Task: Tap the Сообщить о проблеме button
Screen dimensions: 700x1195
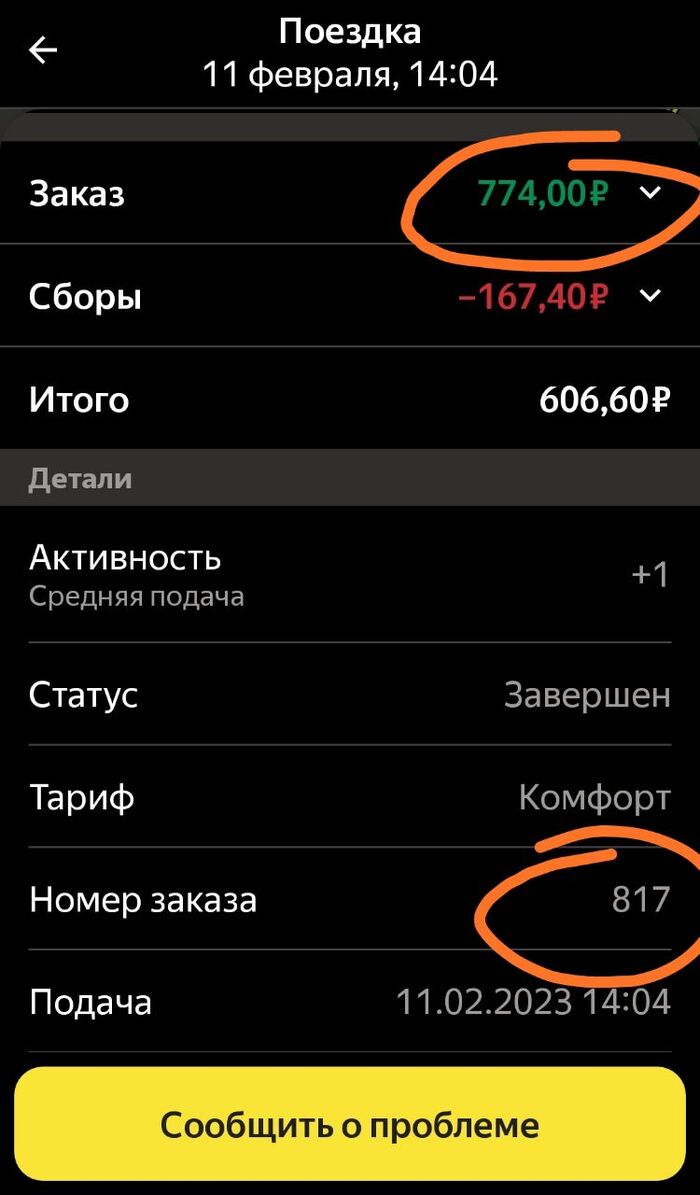Action: (x=350, y=1125)
